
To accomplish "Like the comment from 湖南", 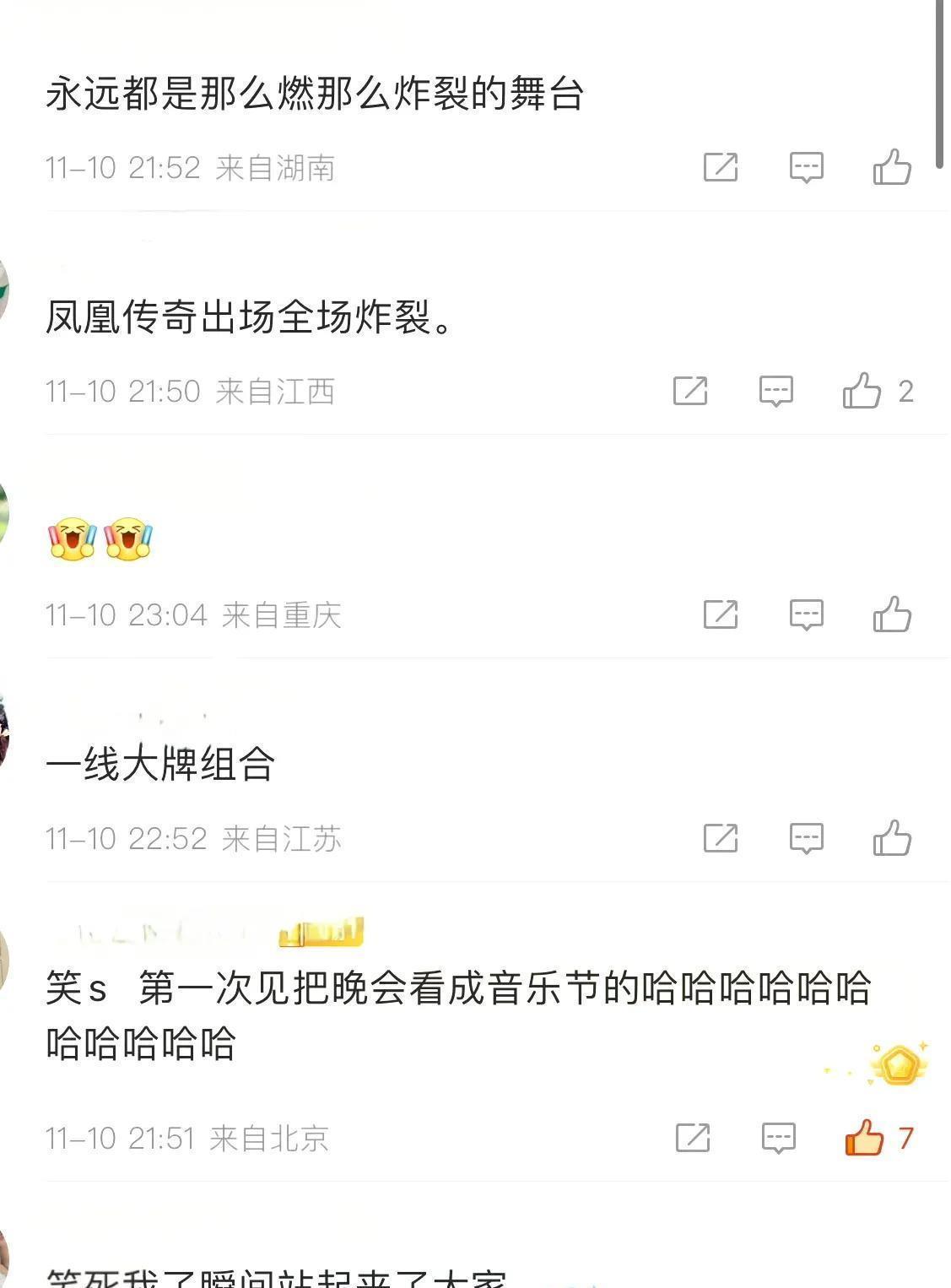I will pos(892,167).
